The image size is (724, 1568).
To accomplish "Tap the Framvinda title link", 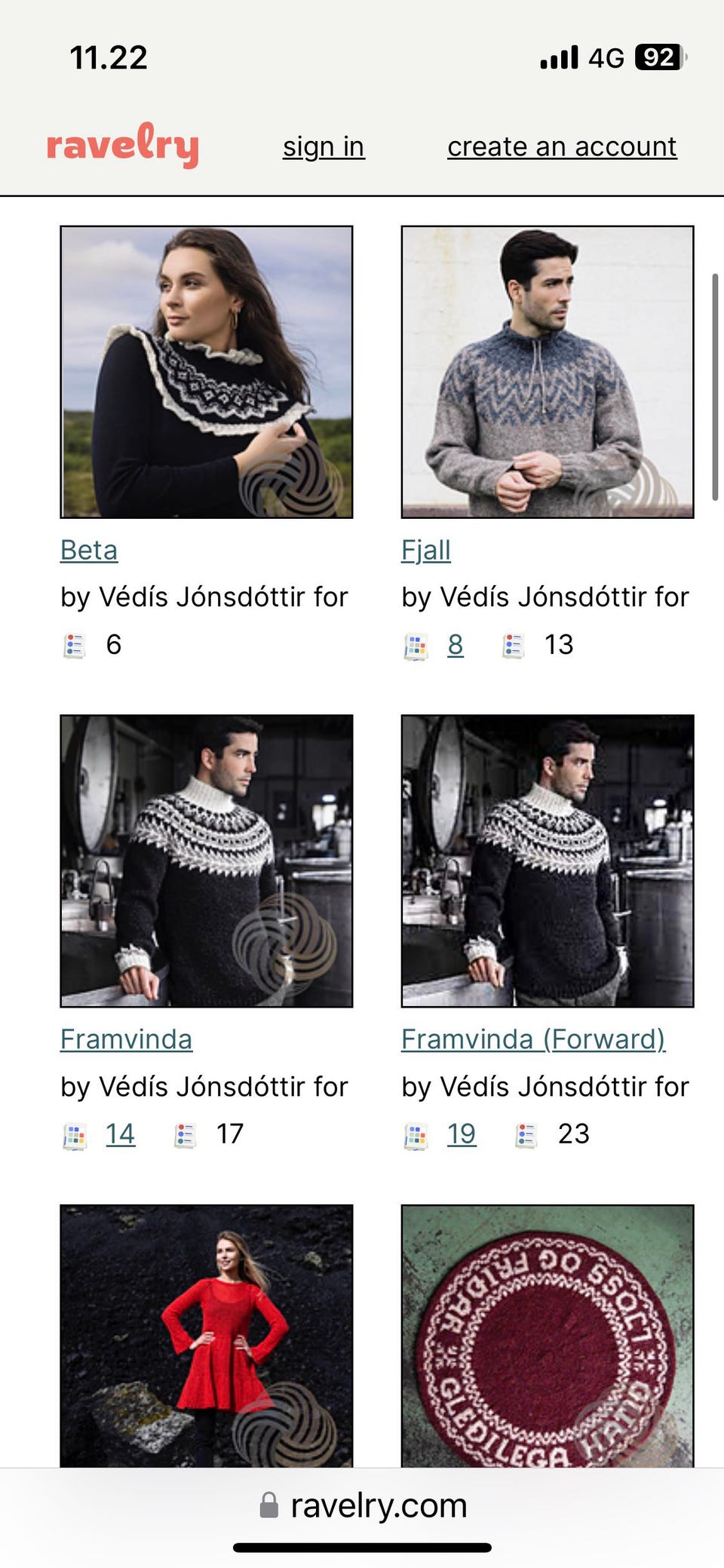I will click(x=126, y=1039).
